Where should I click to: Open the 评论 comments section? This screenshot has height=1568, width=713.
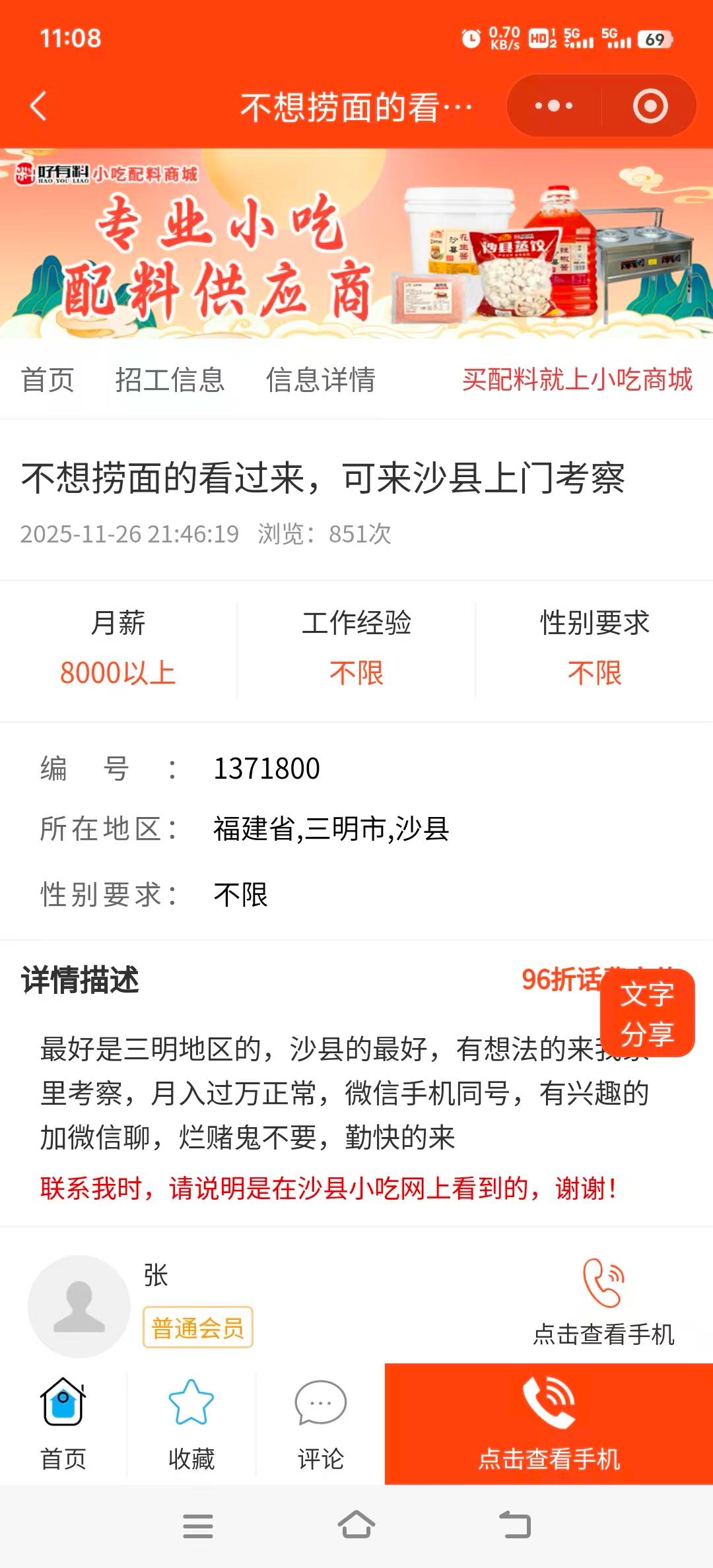pos(320,1424)
